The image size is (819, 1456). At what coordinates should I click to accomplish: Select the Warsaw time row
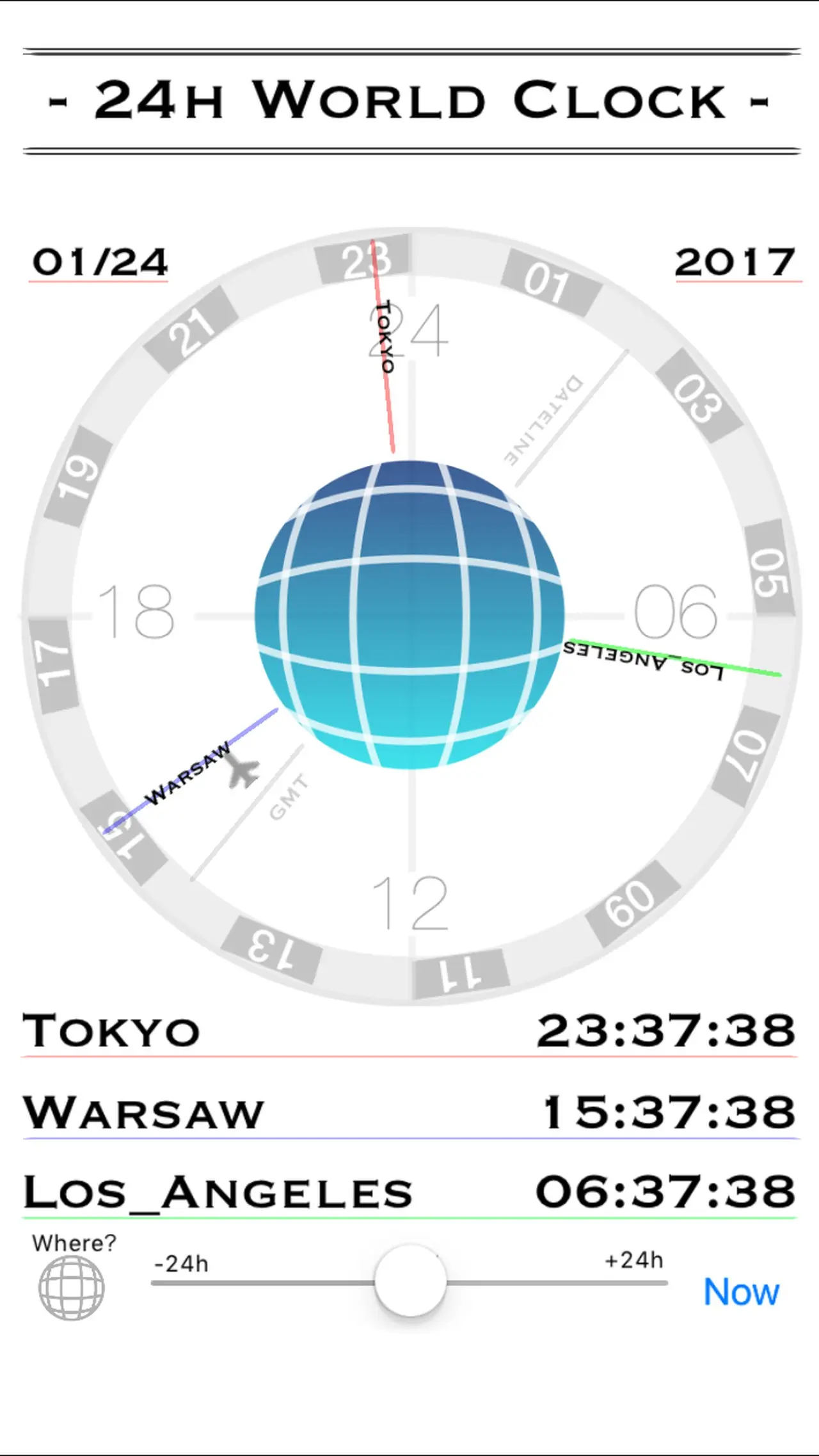click(409, 1112)
